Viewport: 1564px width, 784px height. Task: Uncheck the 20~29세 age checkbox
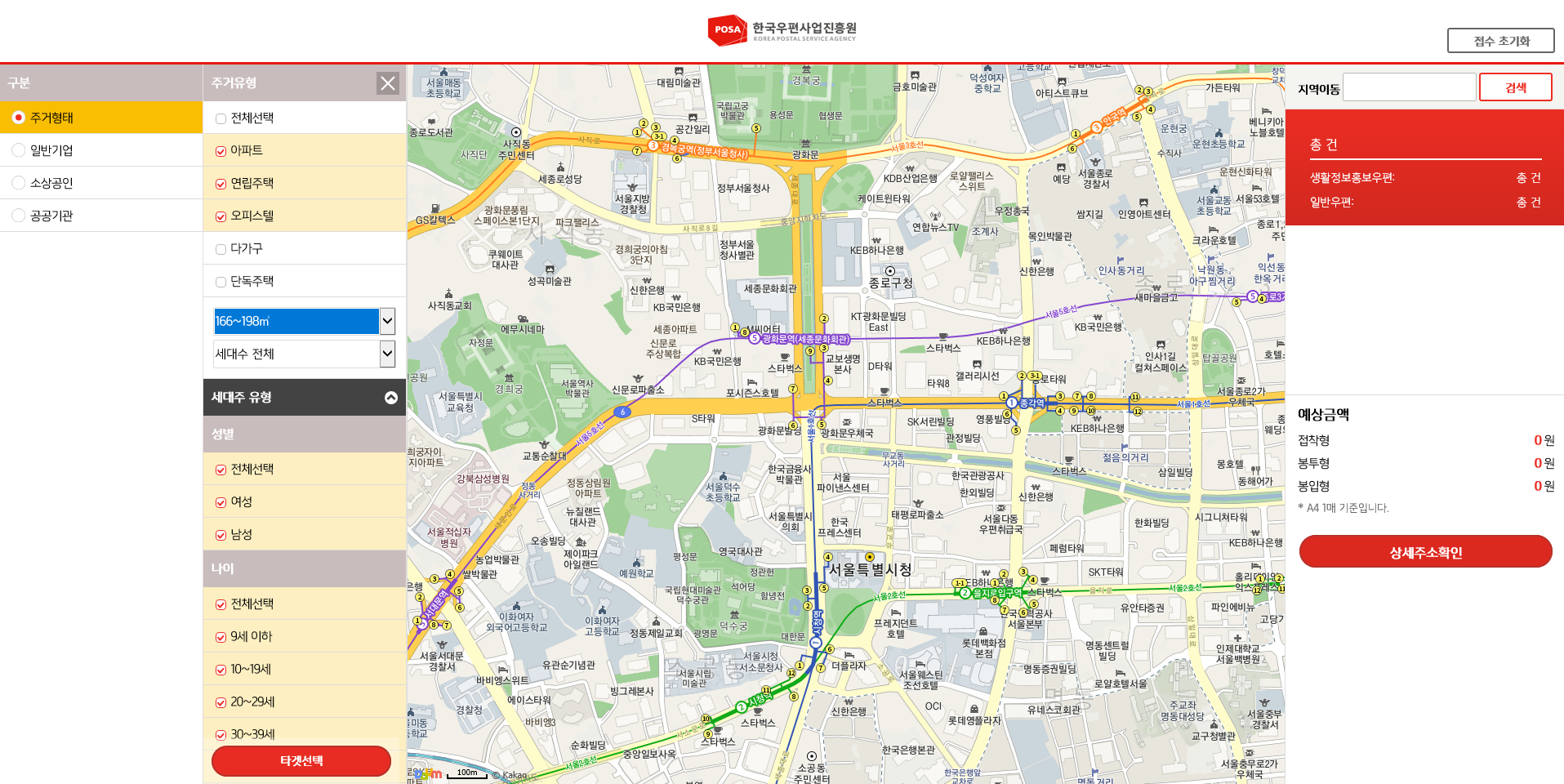coord(221,702)
